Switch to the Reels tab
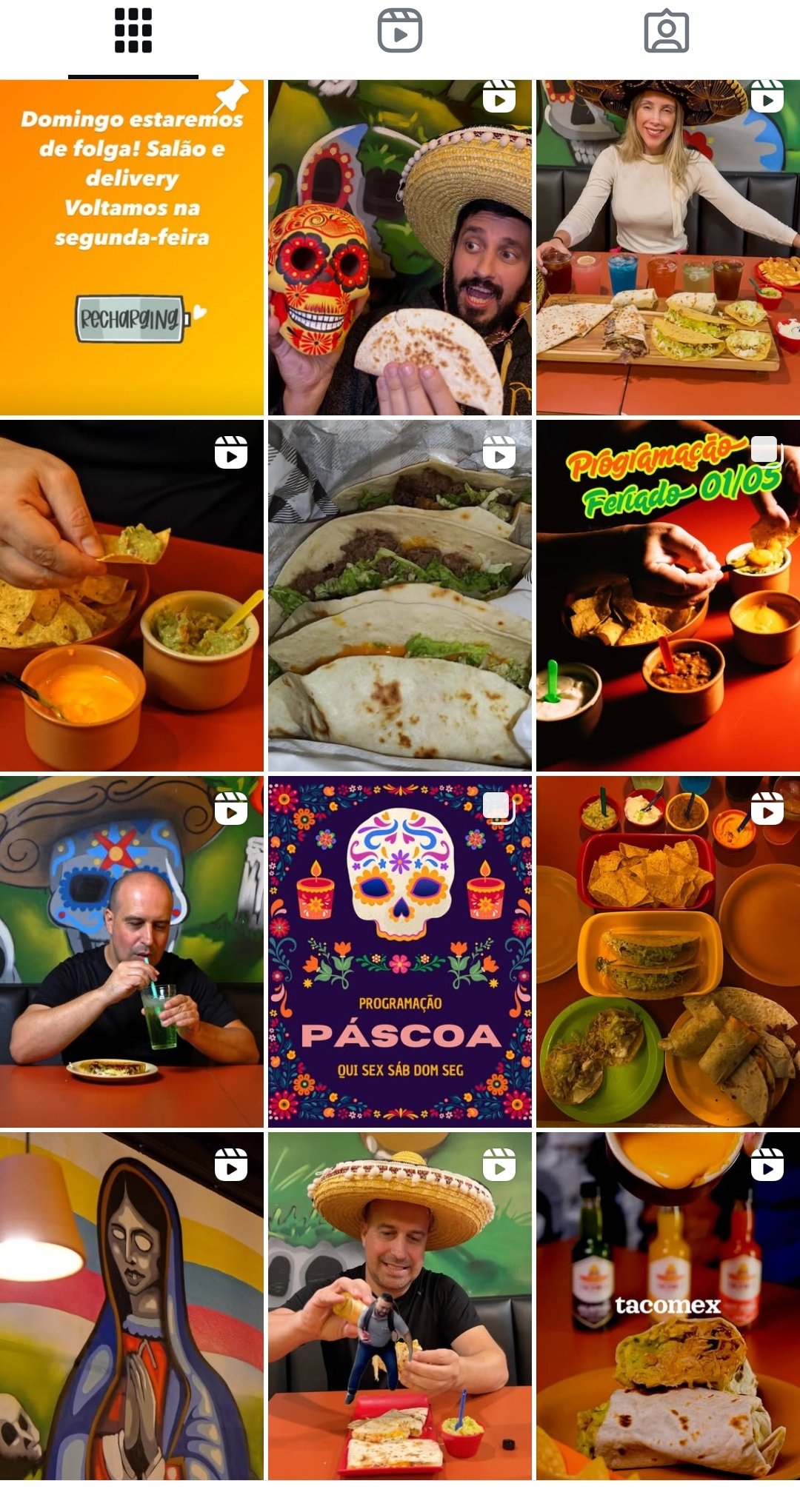The width and height of the screenshot is (800, 1512). click(400, 31)
